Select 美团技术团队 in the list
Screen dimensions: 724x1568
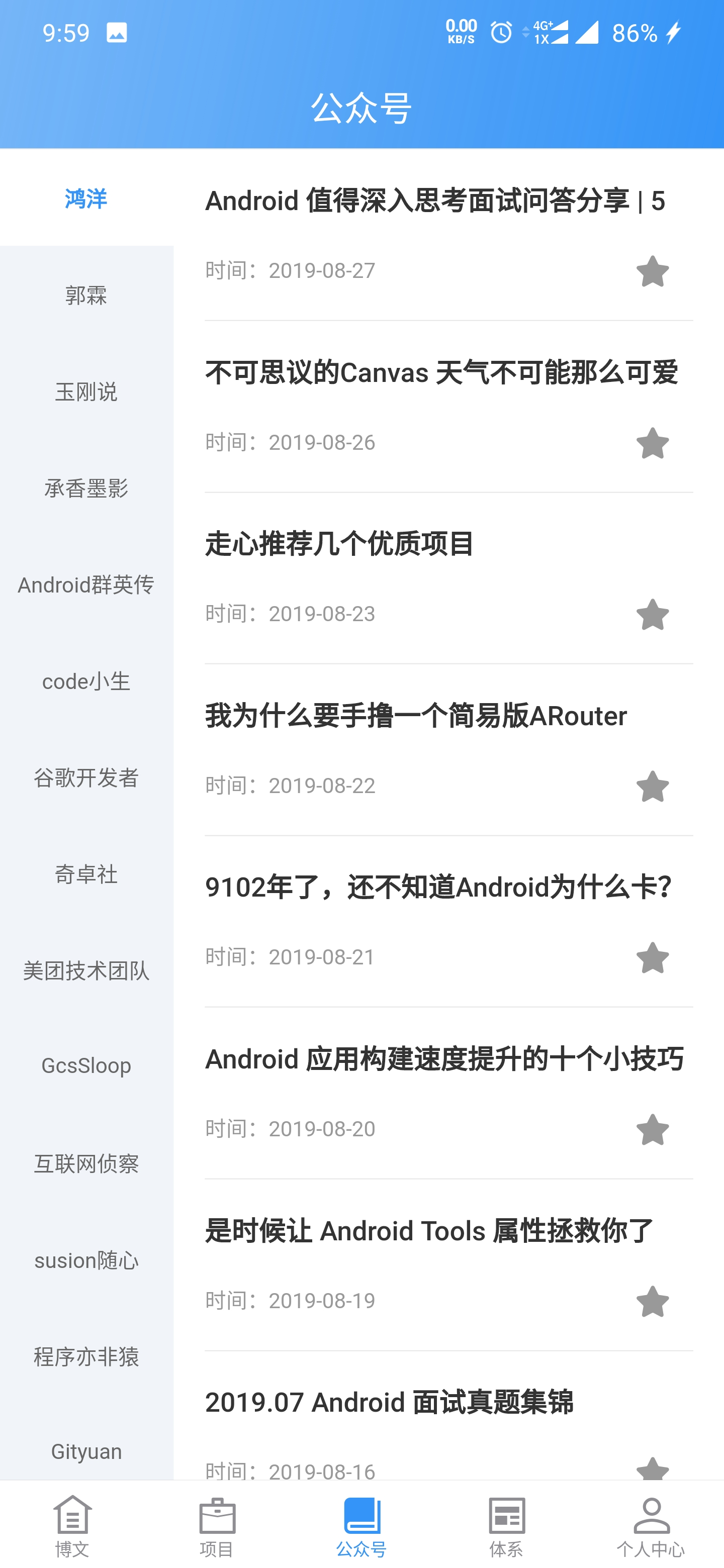click(86, 970)
